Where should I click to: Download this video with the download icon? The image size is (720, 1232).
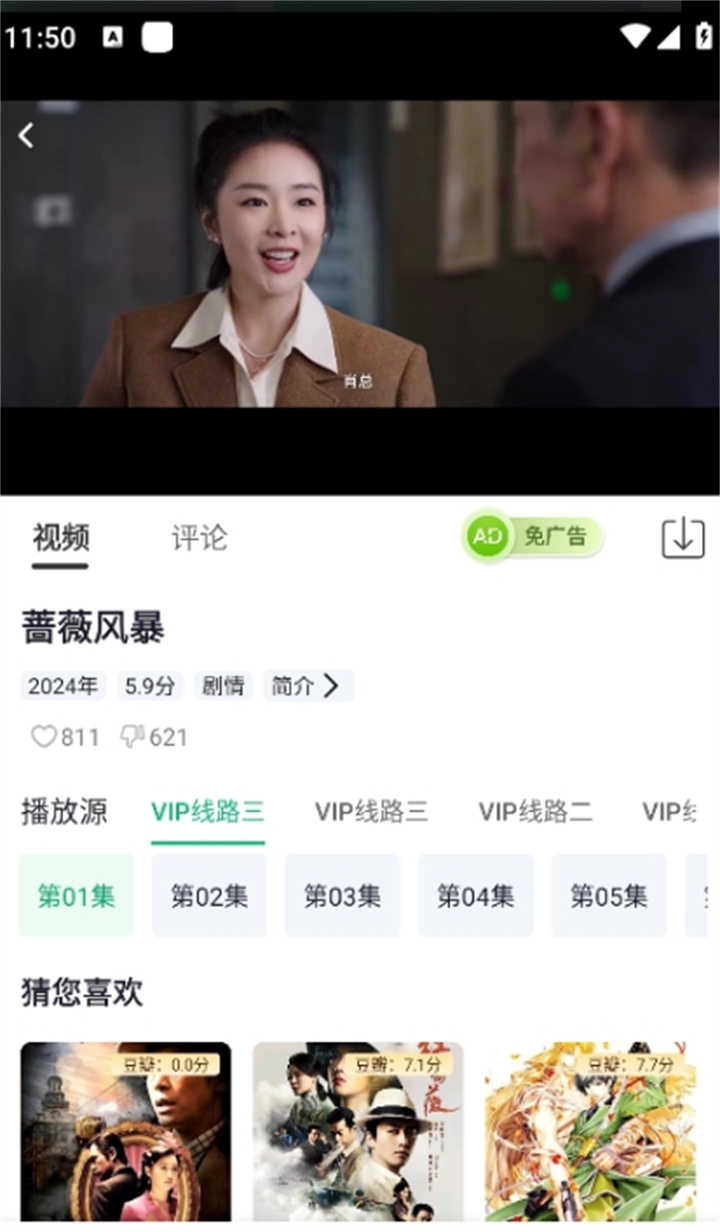tap(683, 538)
